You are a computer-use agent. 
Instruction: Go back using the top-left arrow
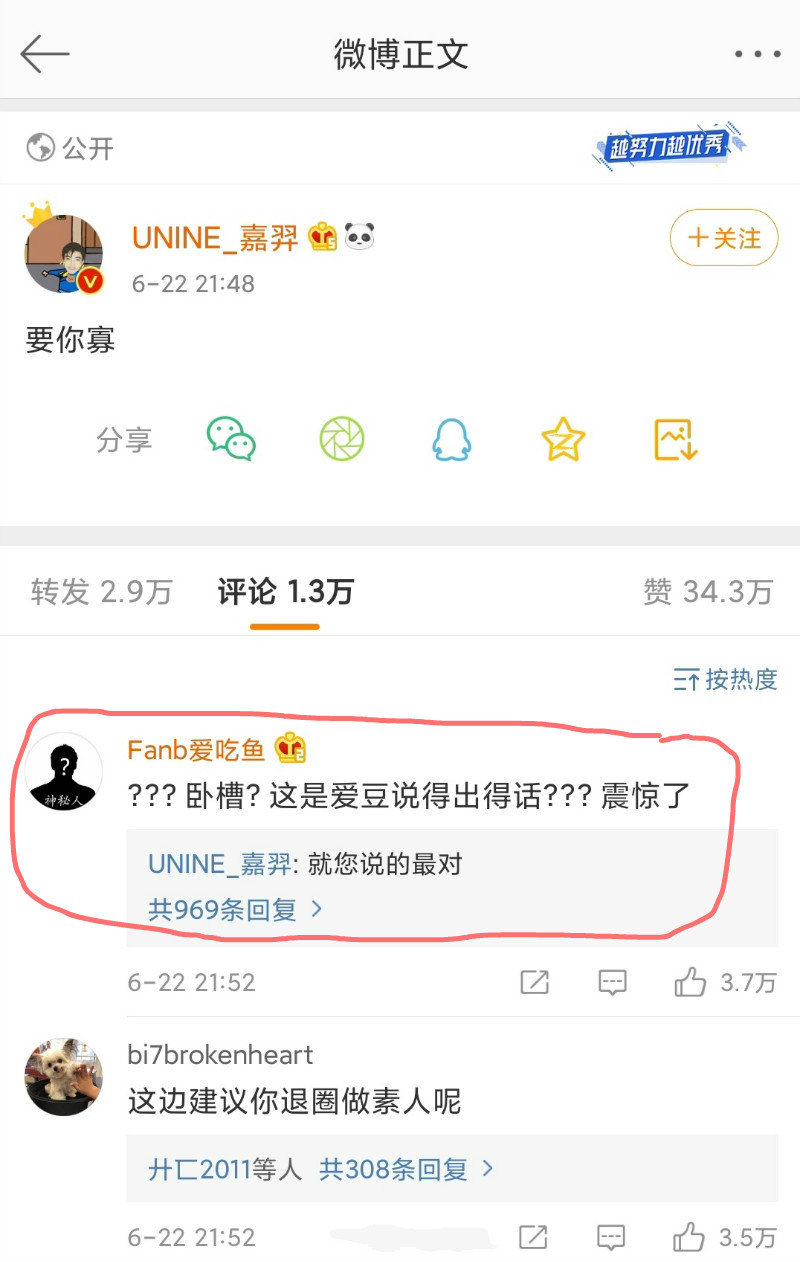pyautogui.click(x=45, y=54)
